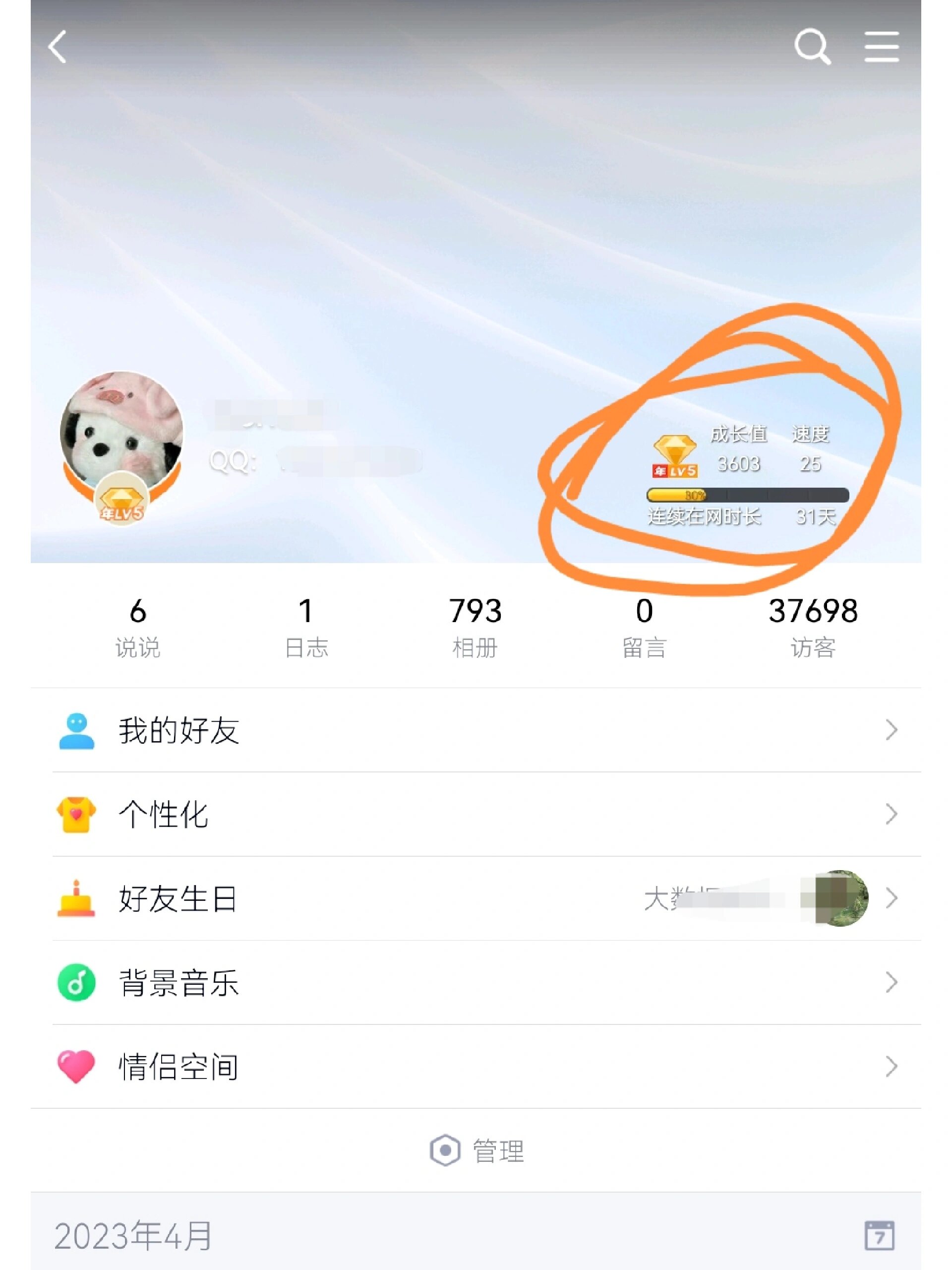Tap the profile avatar picture
The width and height of the screenshot is (952, 1270).
click(121, 432)
